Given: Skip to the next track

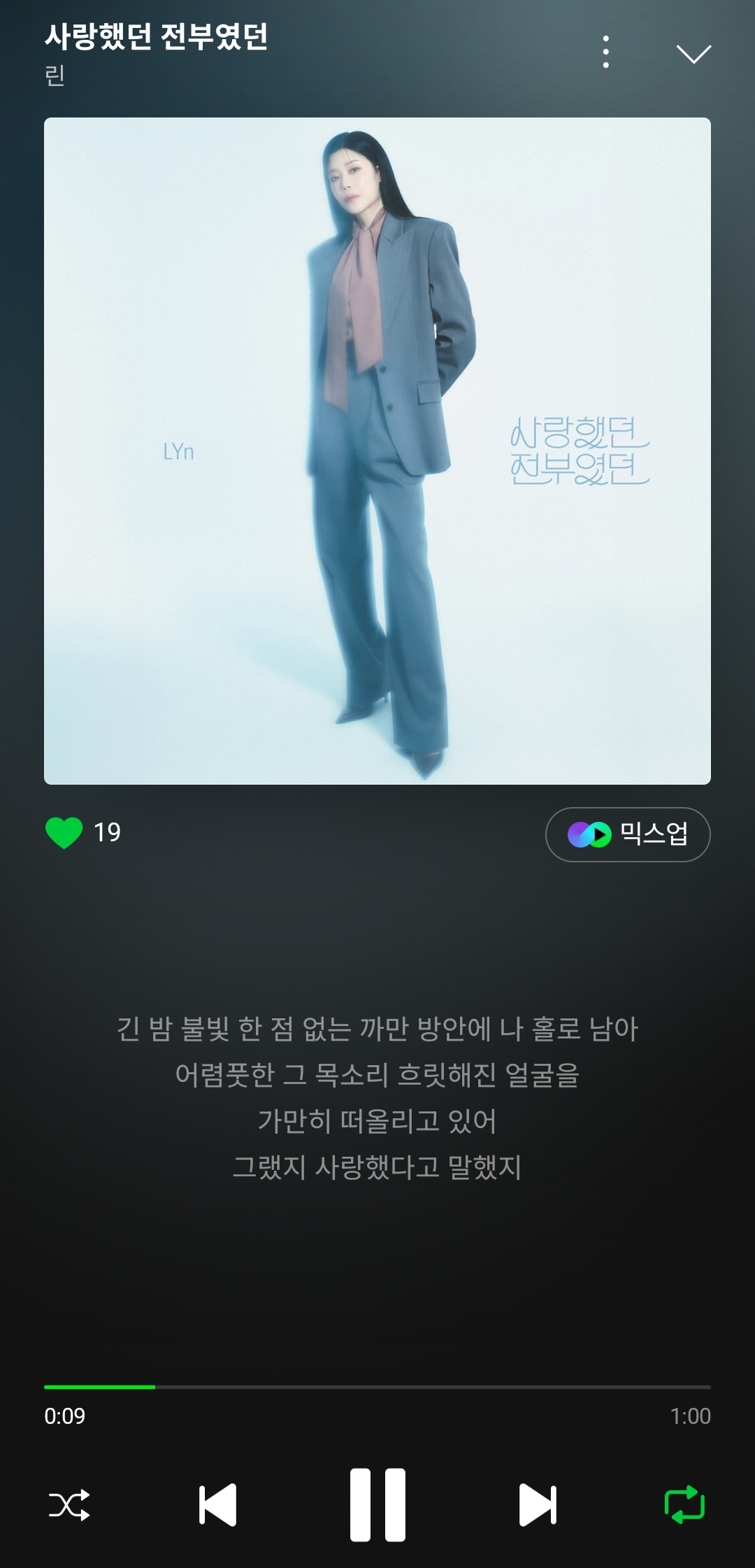Looking at the screenshot, I should (x=538, y=1504).
